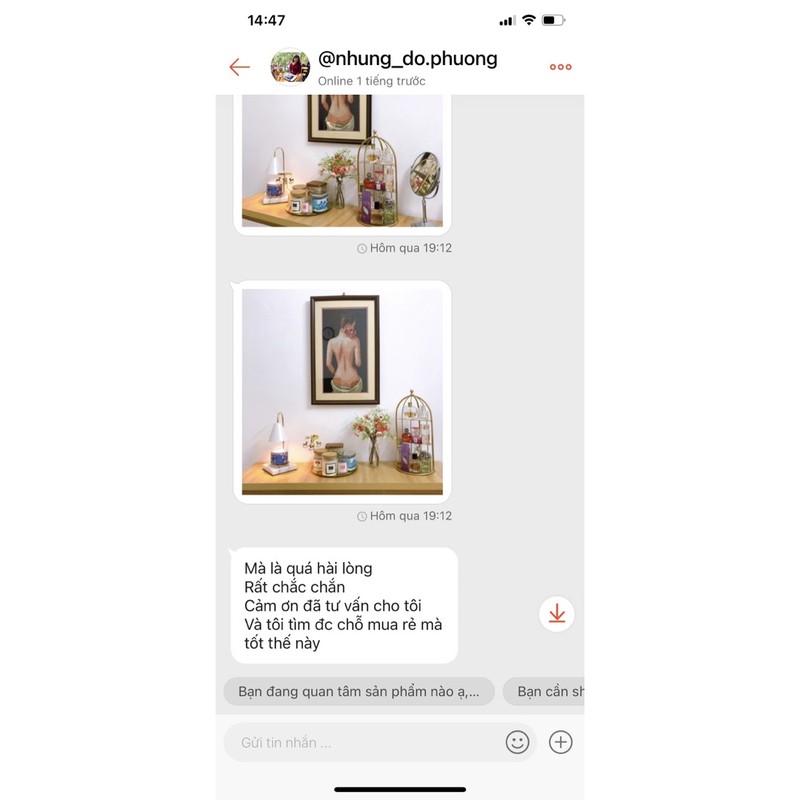Choose the "Bạn cần sh..." quick reply chip

click(x=544, y=691)
